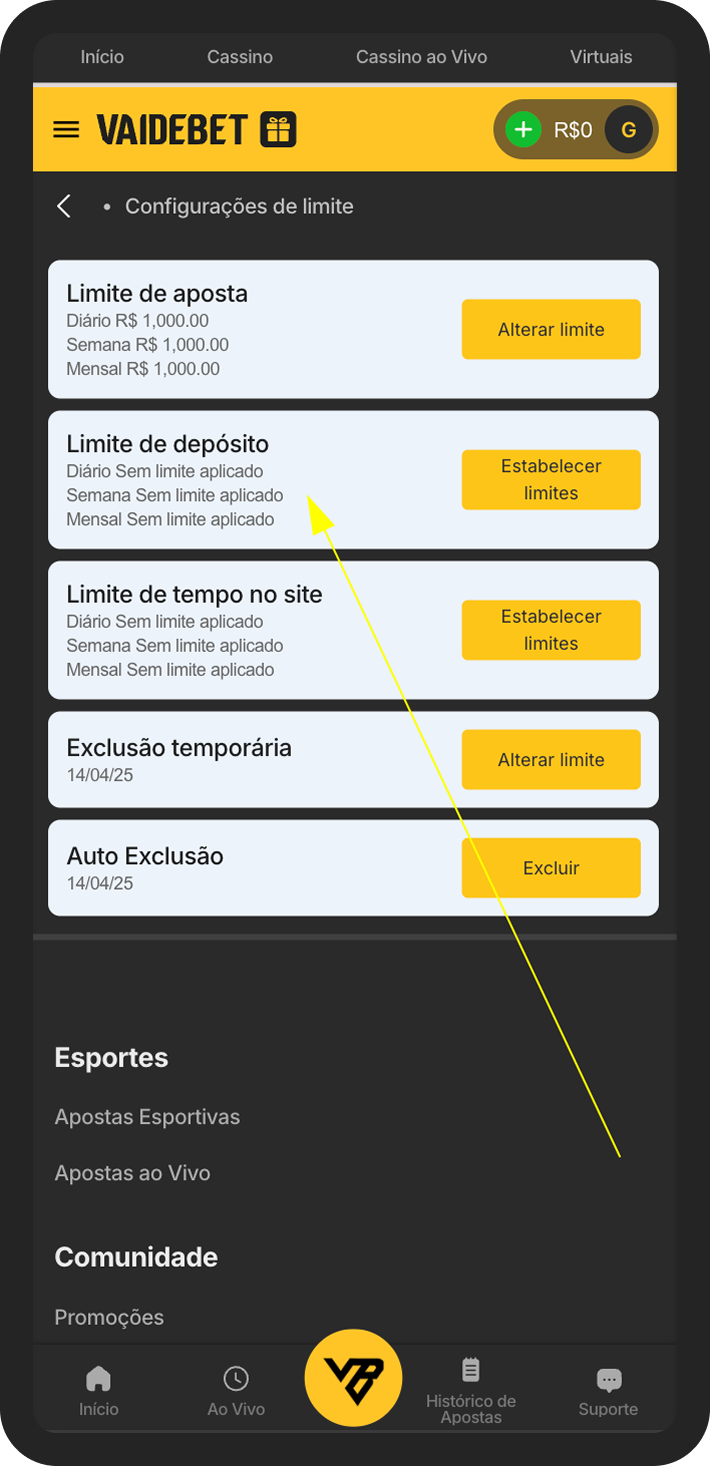This screenshot has width=710, height=1466.
Task: Switch to Cassino ao Vivo tab
Action: click(x=422, y=57)
